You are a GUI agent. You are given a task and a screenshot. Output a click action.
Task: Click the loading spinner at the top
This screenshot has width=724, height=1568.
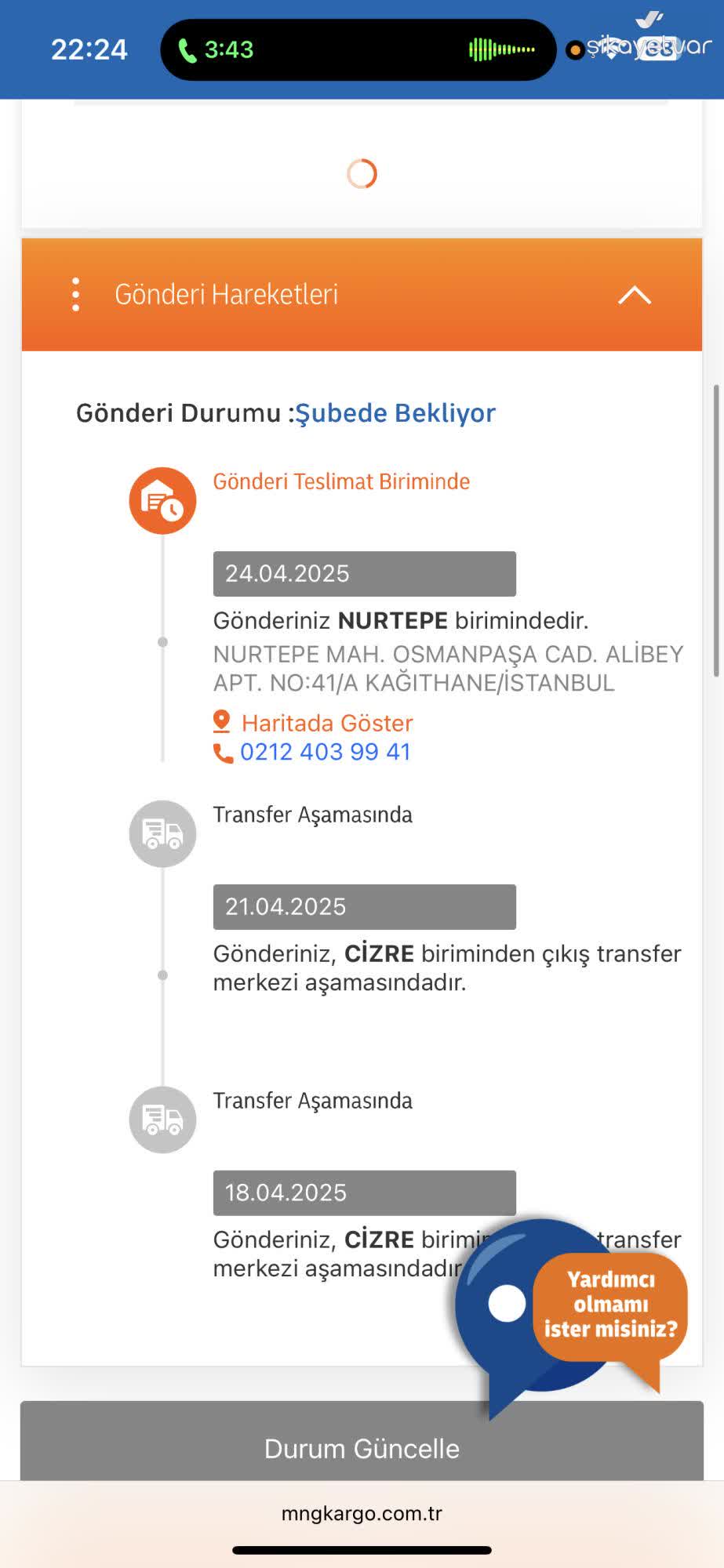(362, 173)
